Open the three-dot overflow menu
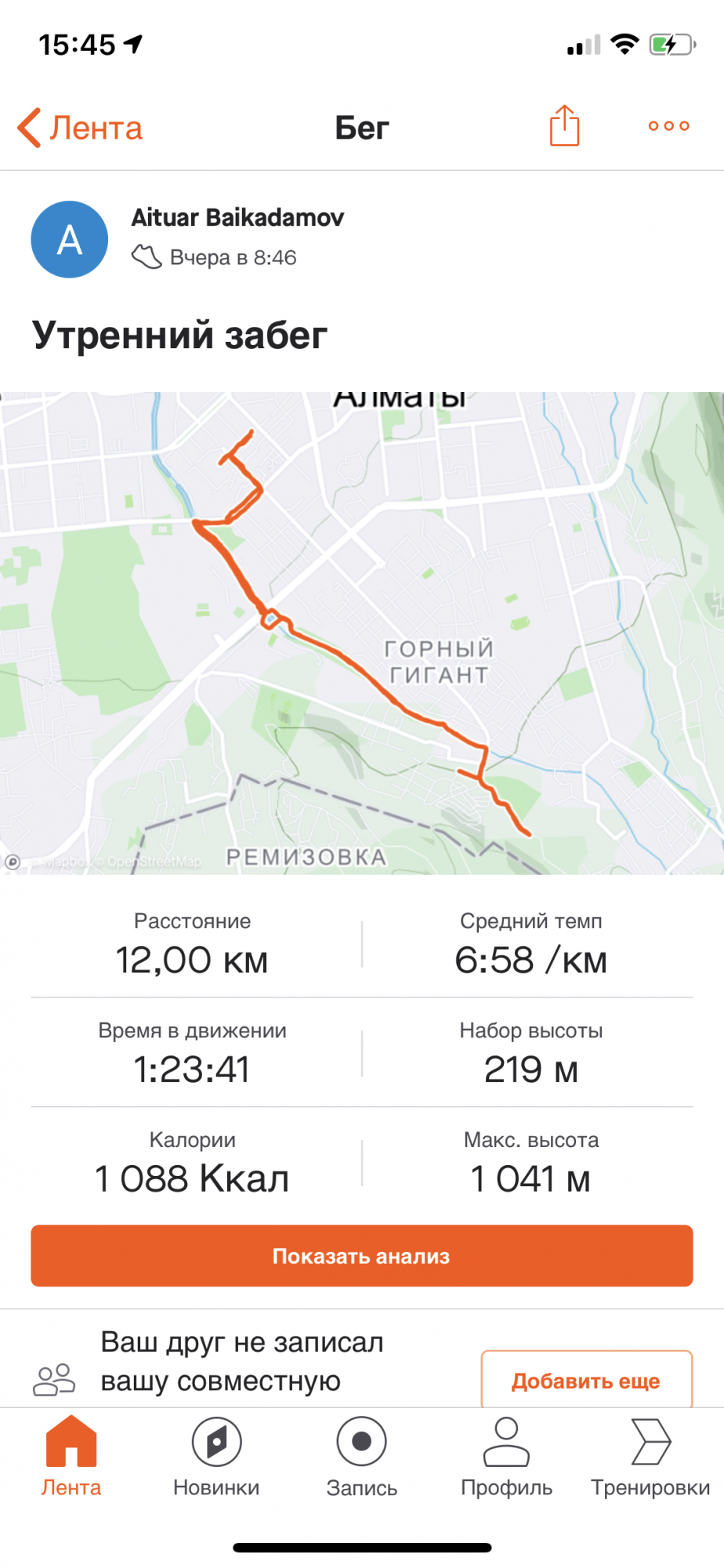The image size is (724, 1568). pyautogui.click(x=668, y=126)
